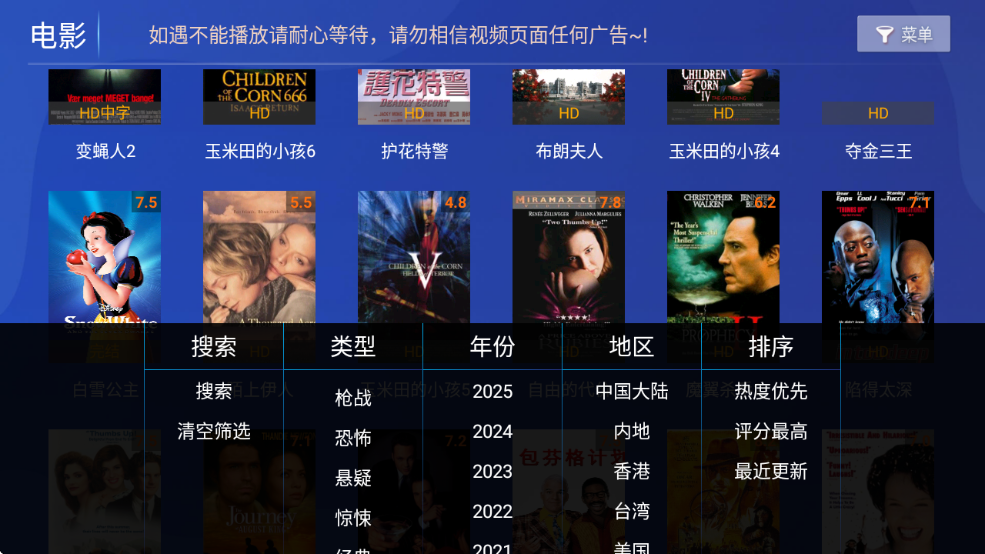The image size is (985, 554).
Task: Choose the 悬疑 genre
Action: [x=353, y=478]
